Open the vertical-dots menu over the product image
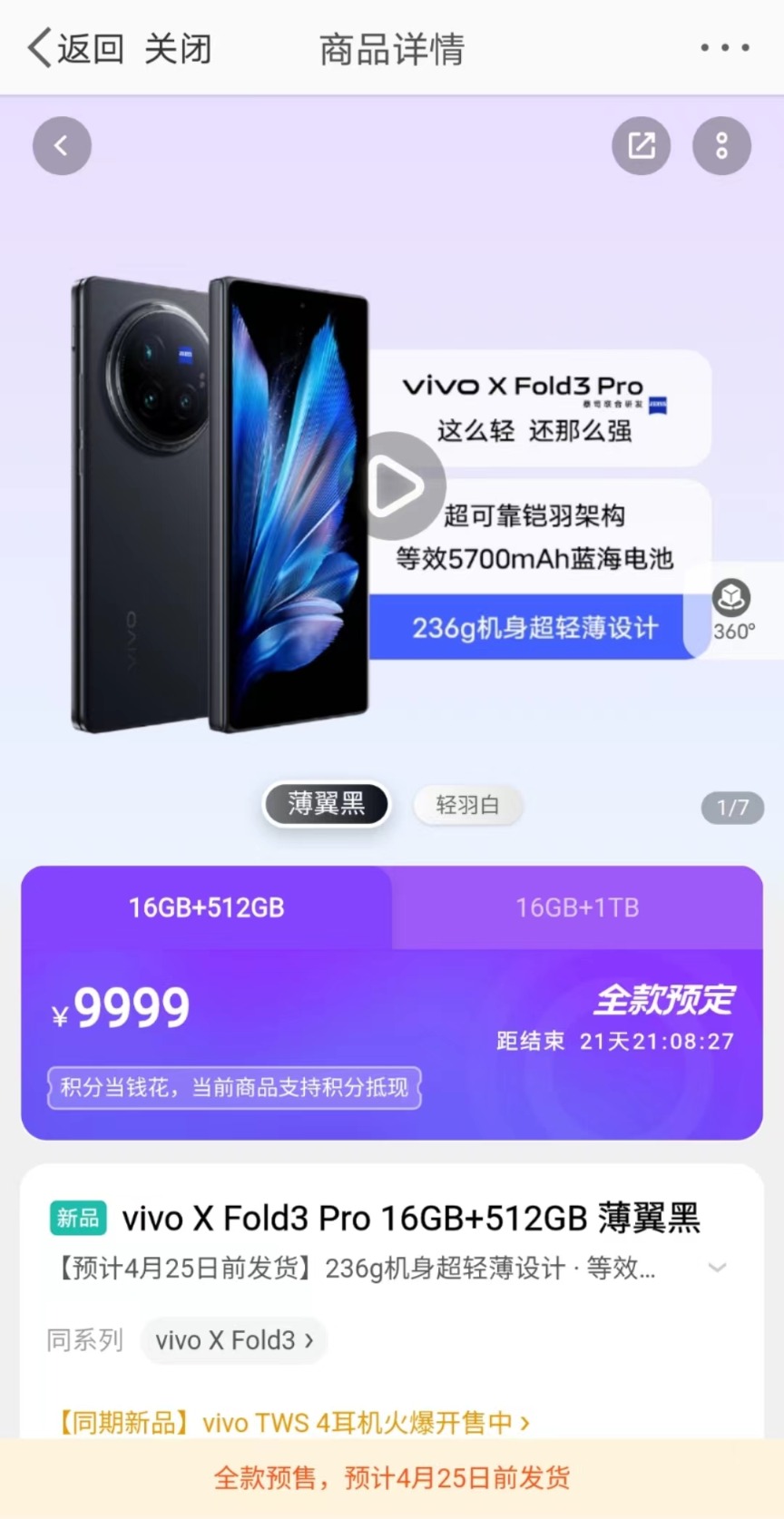The image size is (784, 1519). [x=721, y=145]
